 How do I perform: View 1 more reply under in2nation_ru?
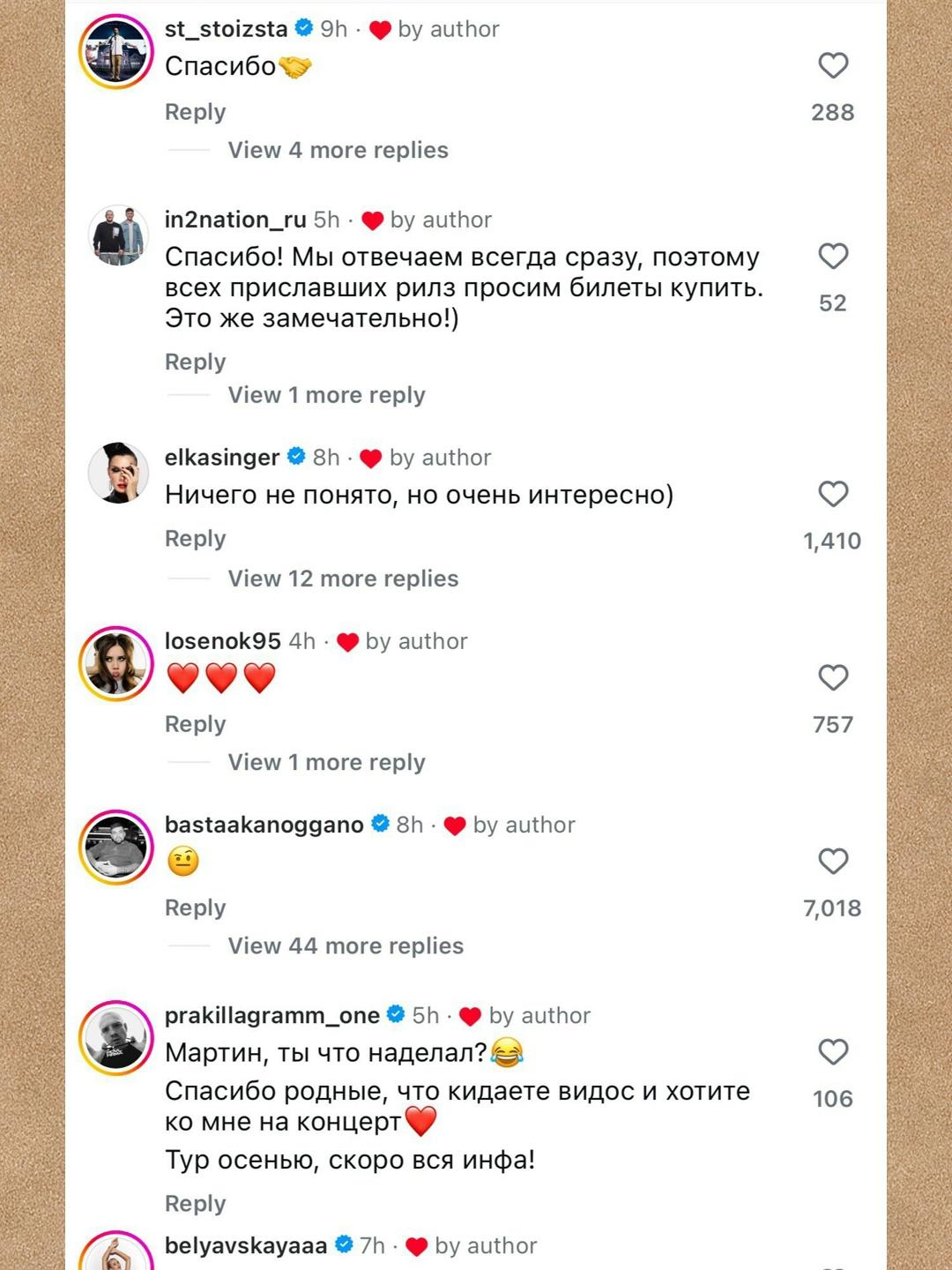[x=326, y=395]
